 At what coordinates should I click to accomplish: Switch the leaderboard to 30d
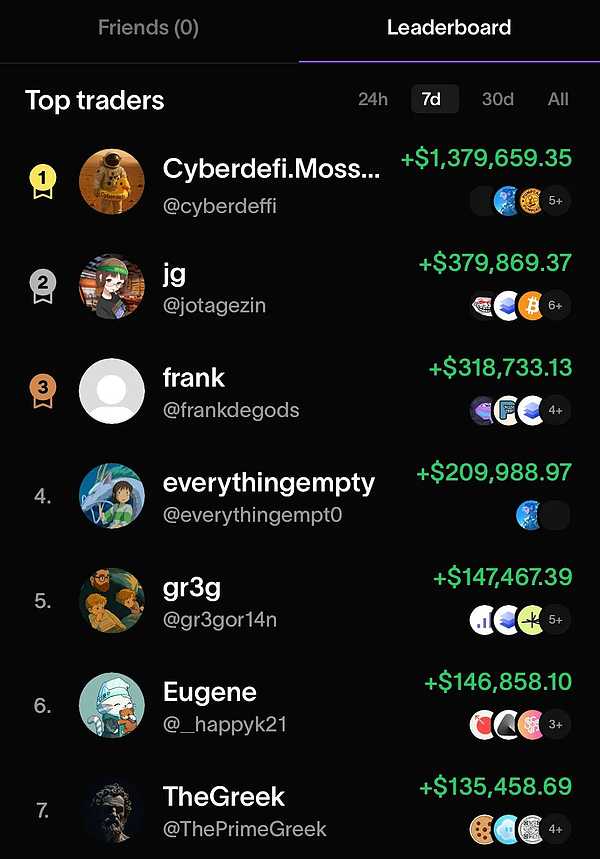497,99
